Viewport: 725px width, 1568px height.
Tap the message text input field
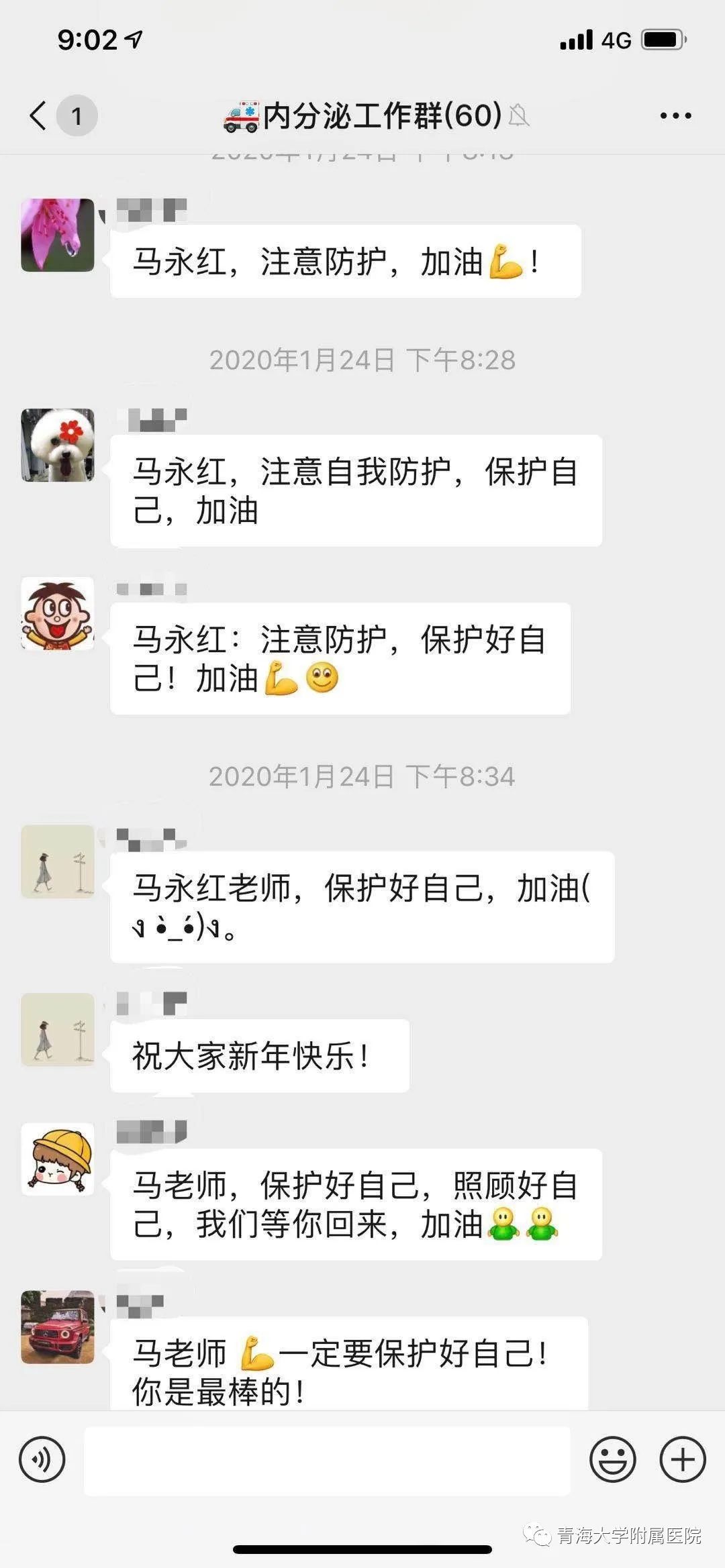[x=327, y=1461]
